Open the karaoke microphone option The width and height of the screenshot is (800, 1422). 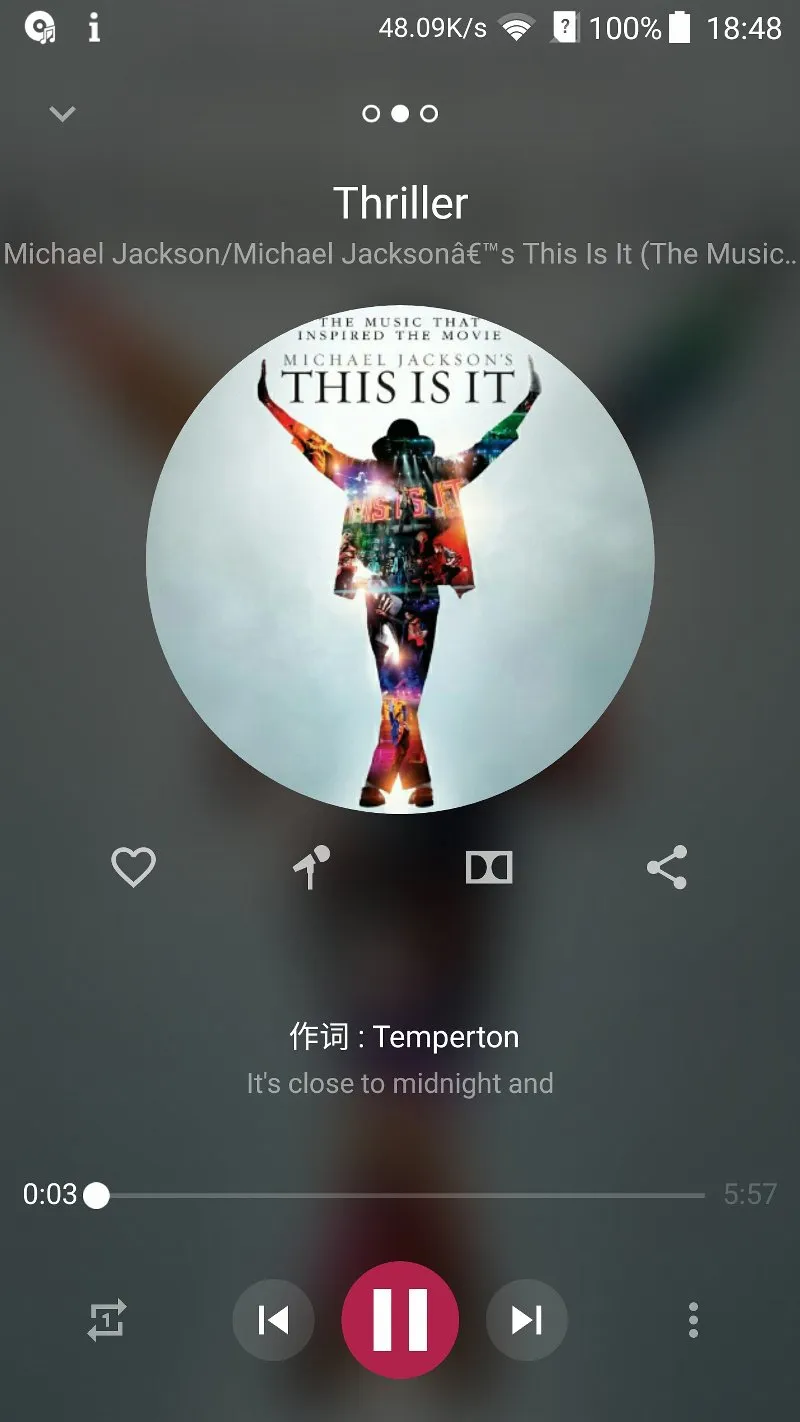[x=311, y=867]
